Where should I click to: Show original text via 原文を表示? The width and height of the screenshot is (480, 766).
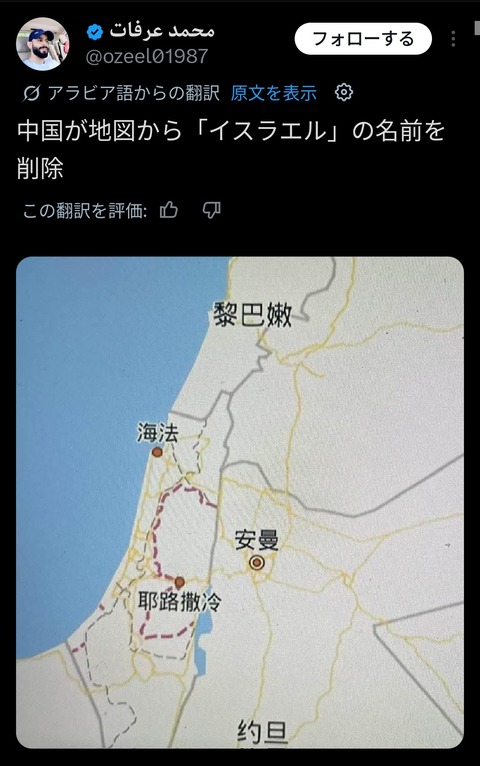273,93
